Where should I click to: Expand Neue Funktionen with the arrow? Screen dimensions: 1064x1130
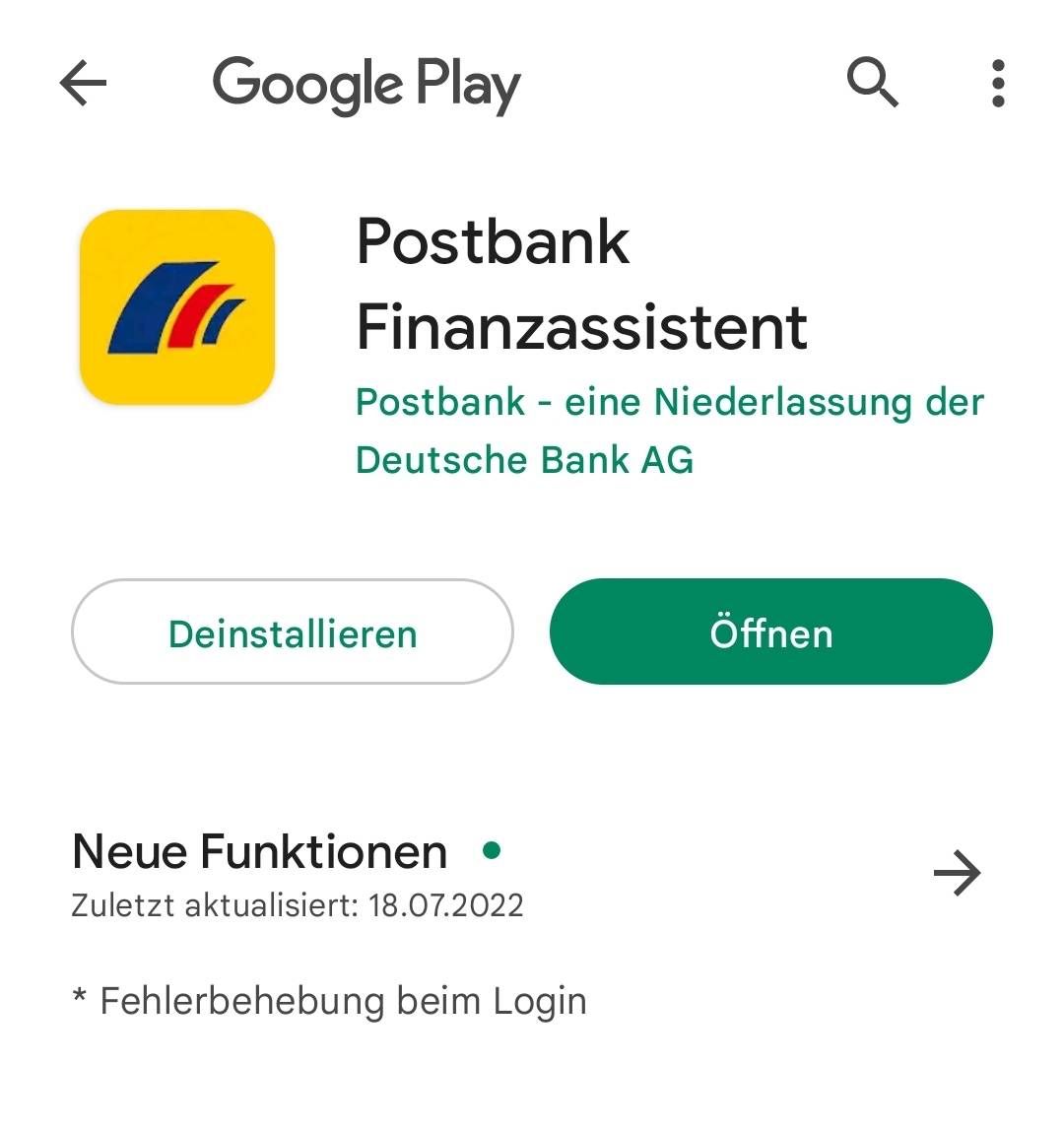[x=957, y=873]
